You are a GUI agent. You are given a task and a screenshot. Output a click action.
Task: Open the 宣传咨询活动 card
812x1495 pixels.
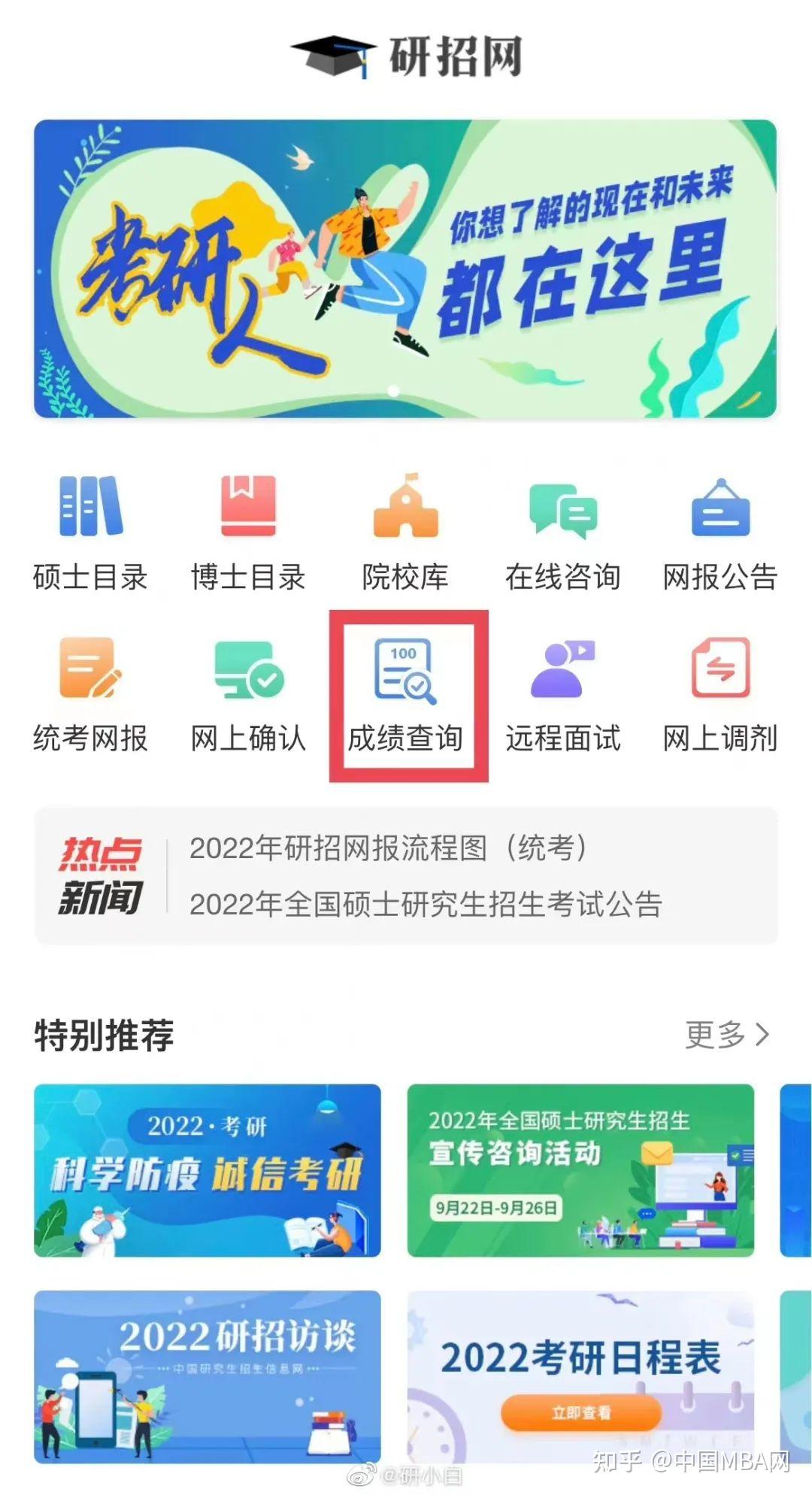tap(580, 1170)
